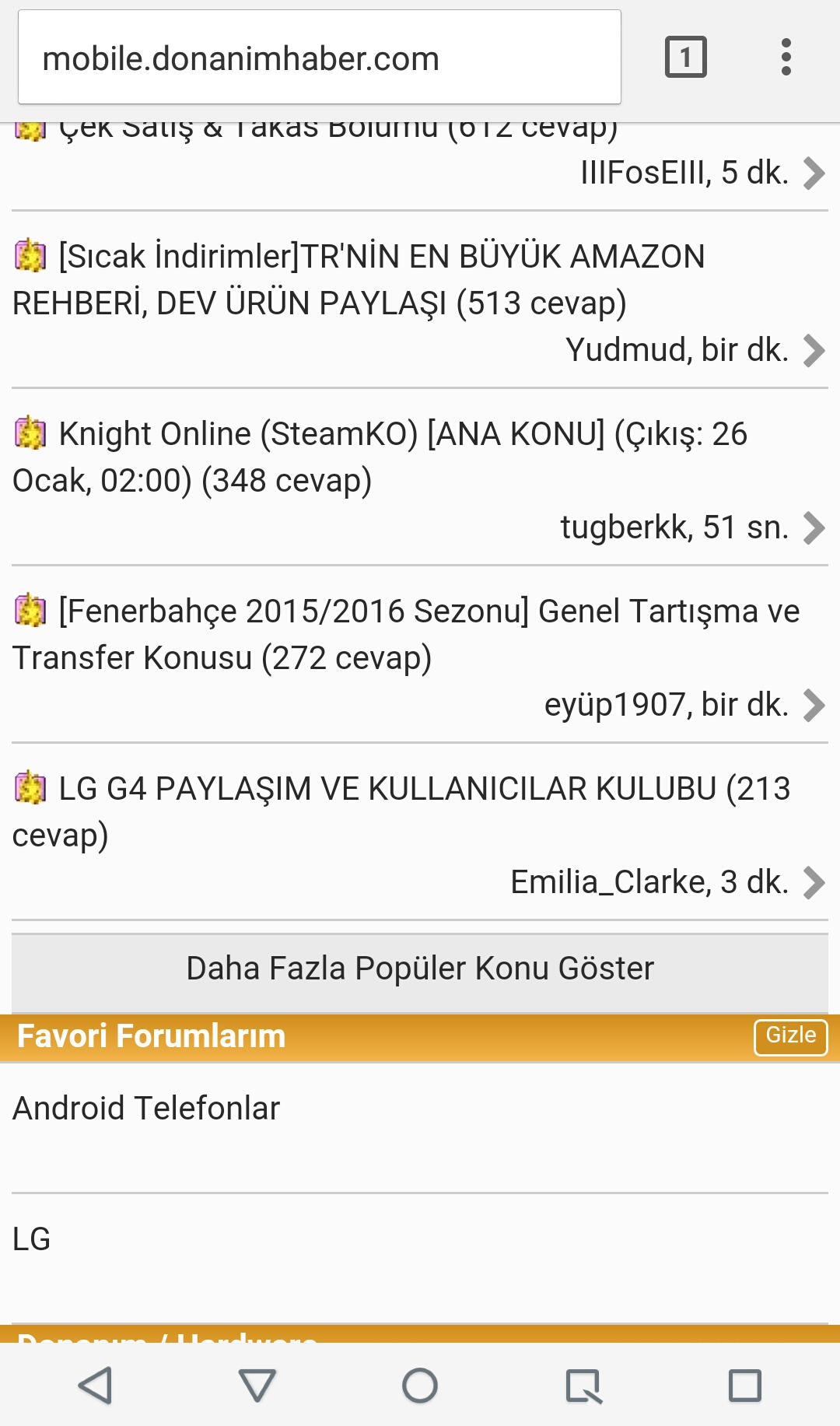Open the browser tab switcher
This screenshot has height=1426, width=840.
coord(685,58)
